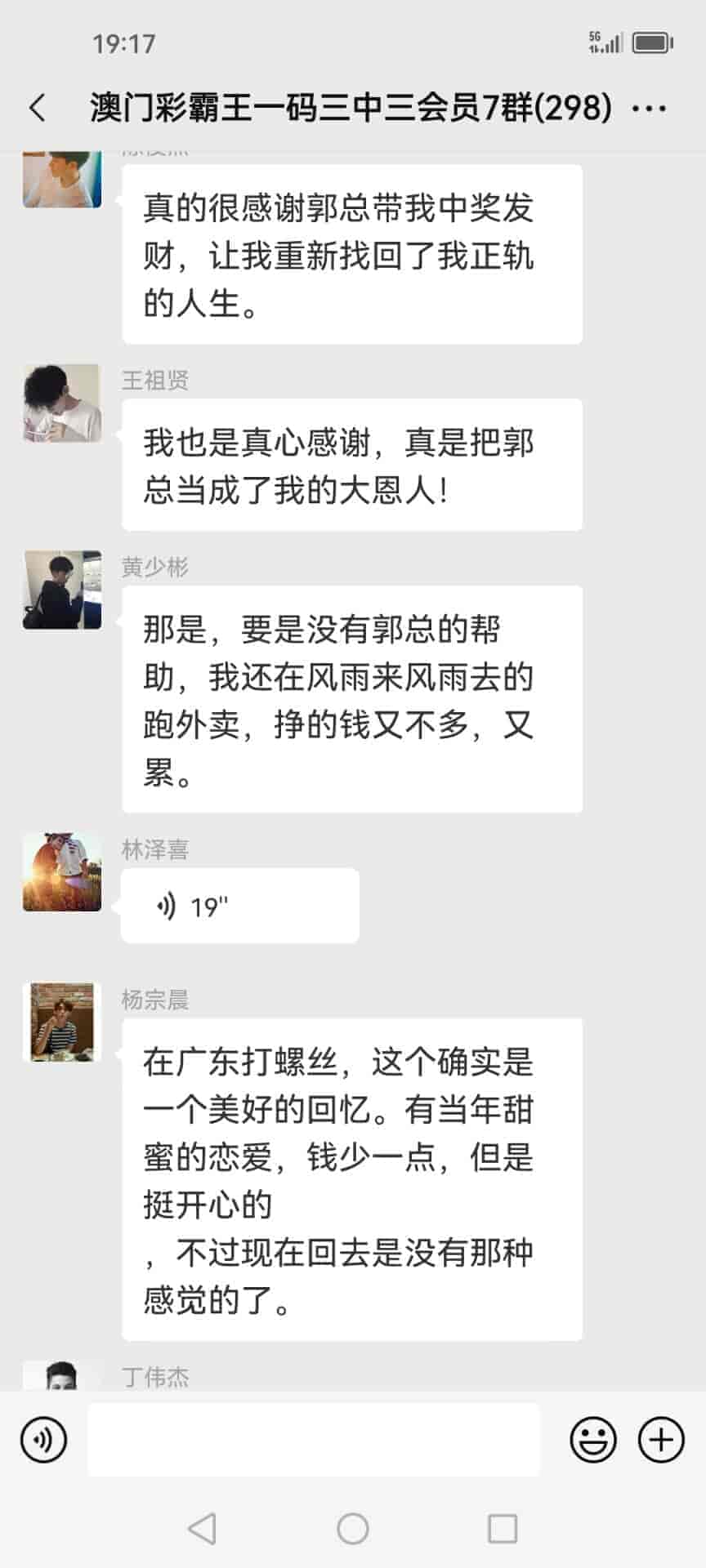
Task: Switch to voice input mode
Action: [x=44, y=1440]
